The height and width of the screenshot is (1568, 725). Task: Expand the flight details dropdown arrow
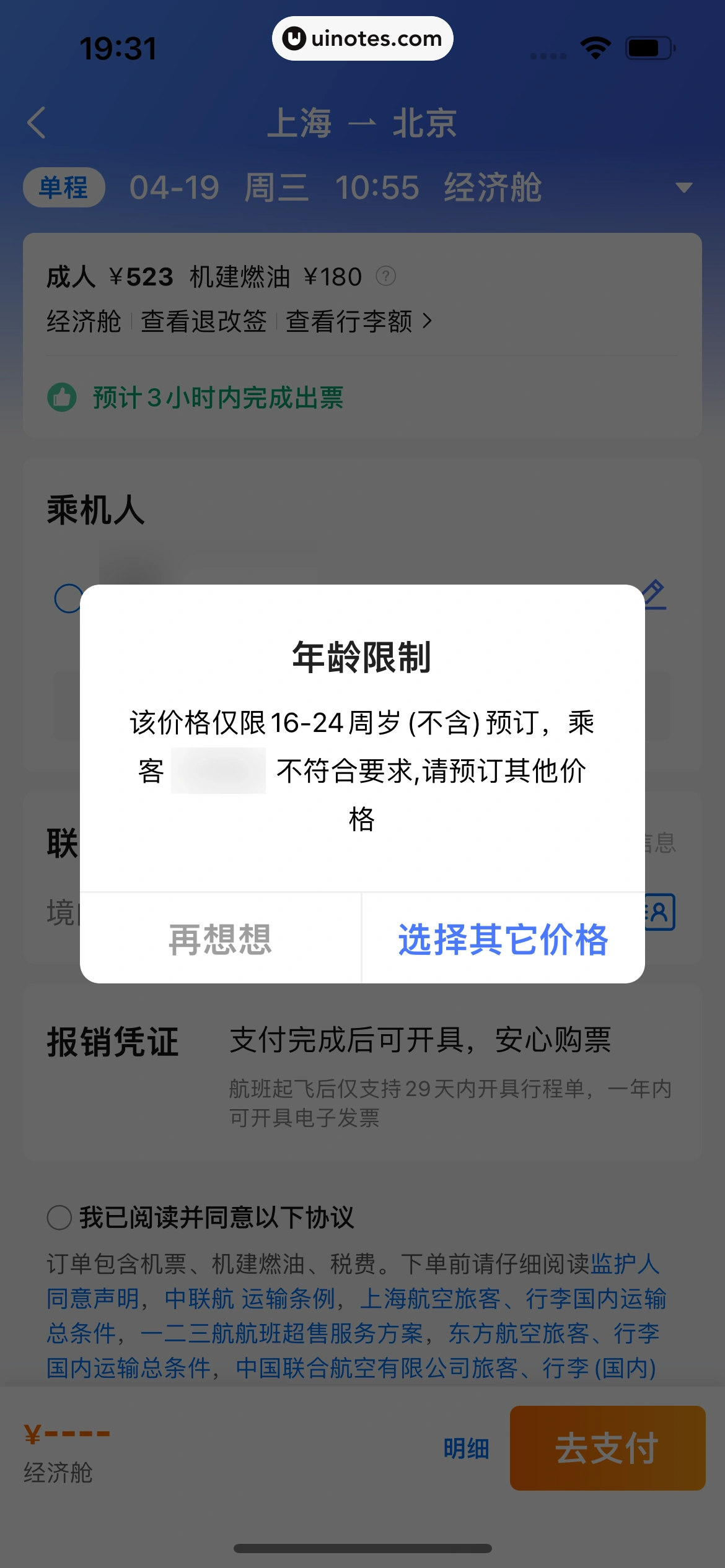click(x=683, y=188)
